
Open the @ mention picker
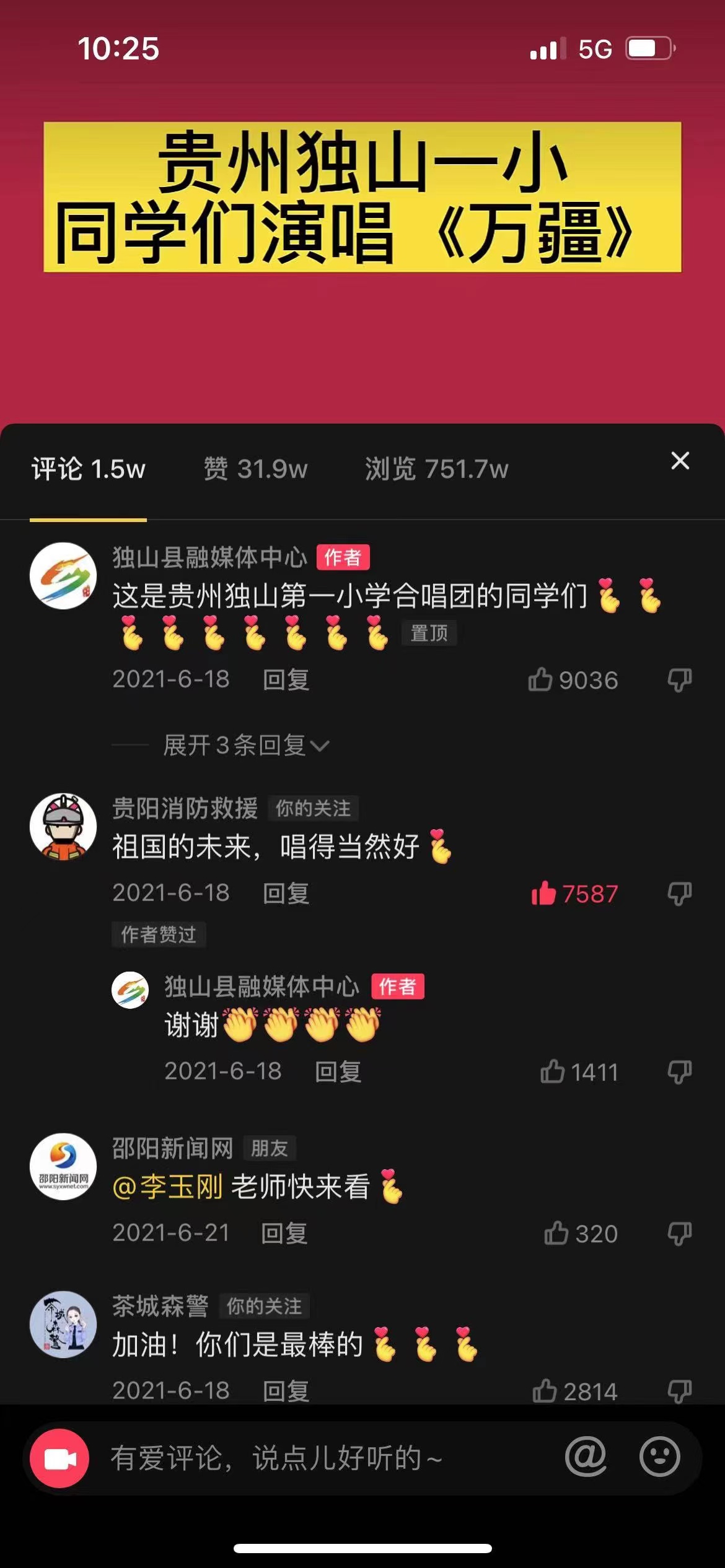tap(586, 1457)
